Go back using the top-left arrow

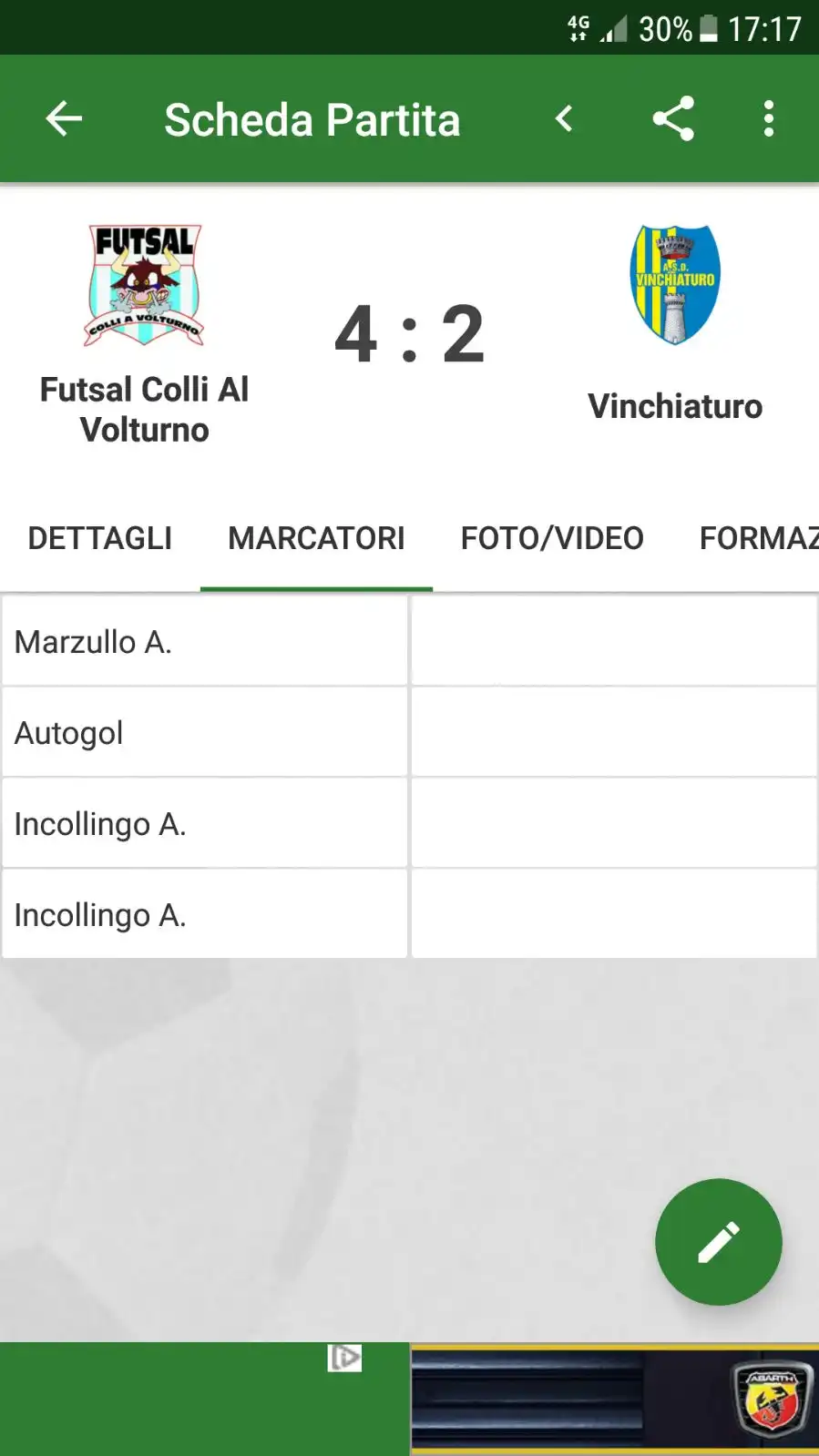pyautogui.click(x=64, y=119)
